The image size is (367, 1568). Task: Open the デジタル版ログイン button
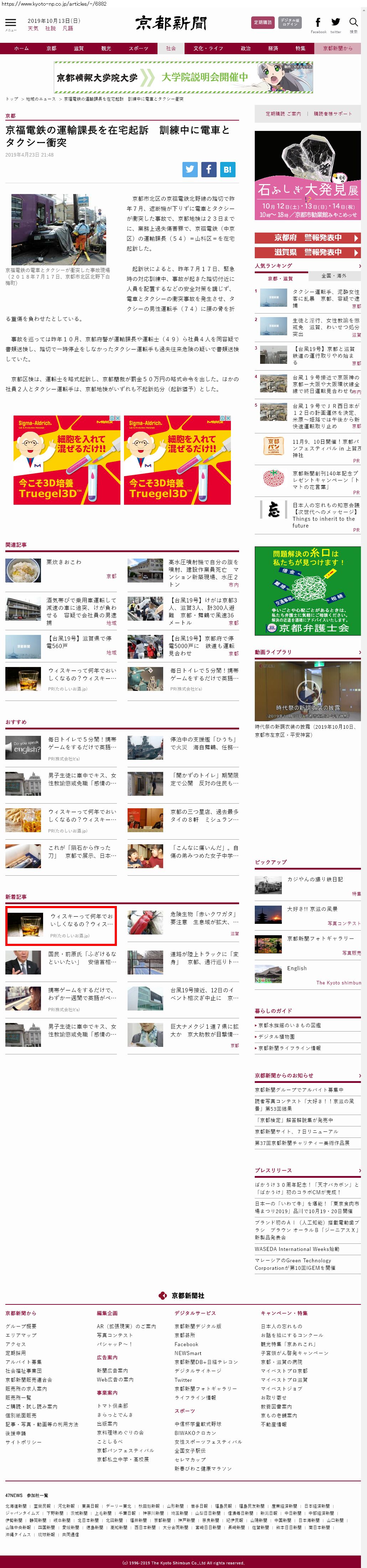click(x=290, y=22)
